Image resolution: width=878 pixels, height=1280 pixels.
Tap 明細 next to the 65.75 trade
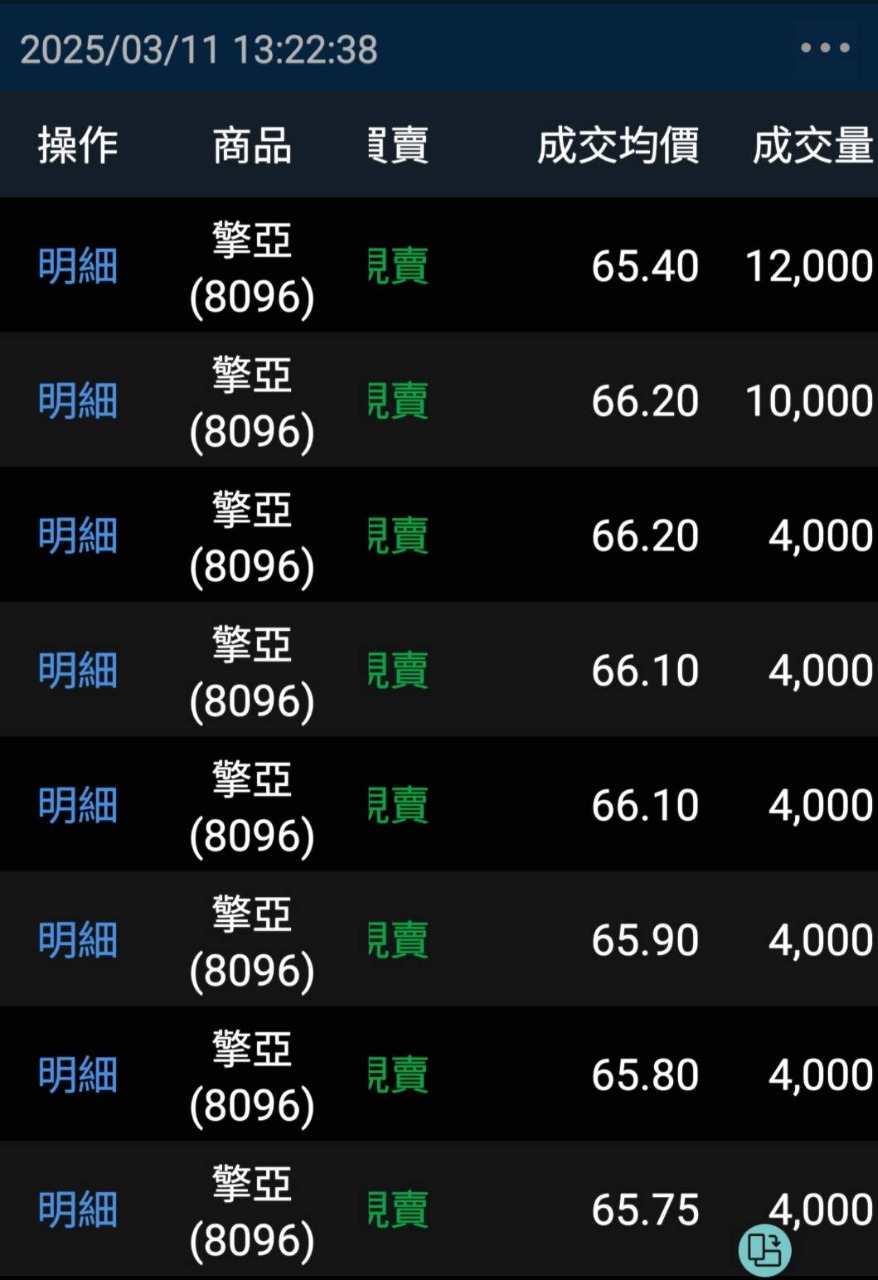coord(78,1210)
